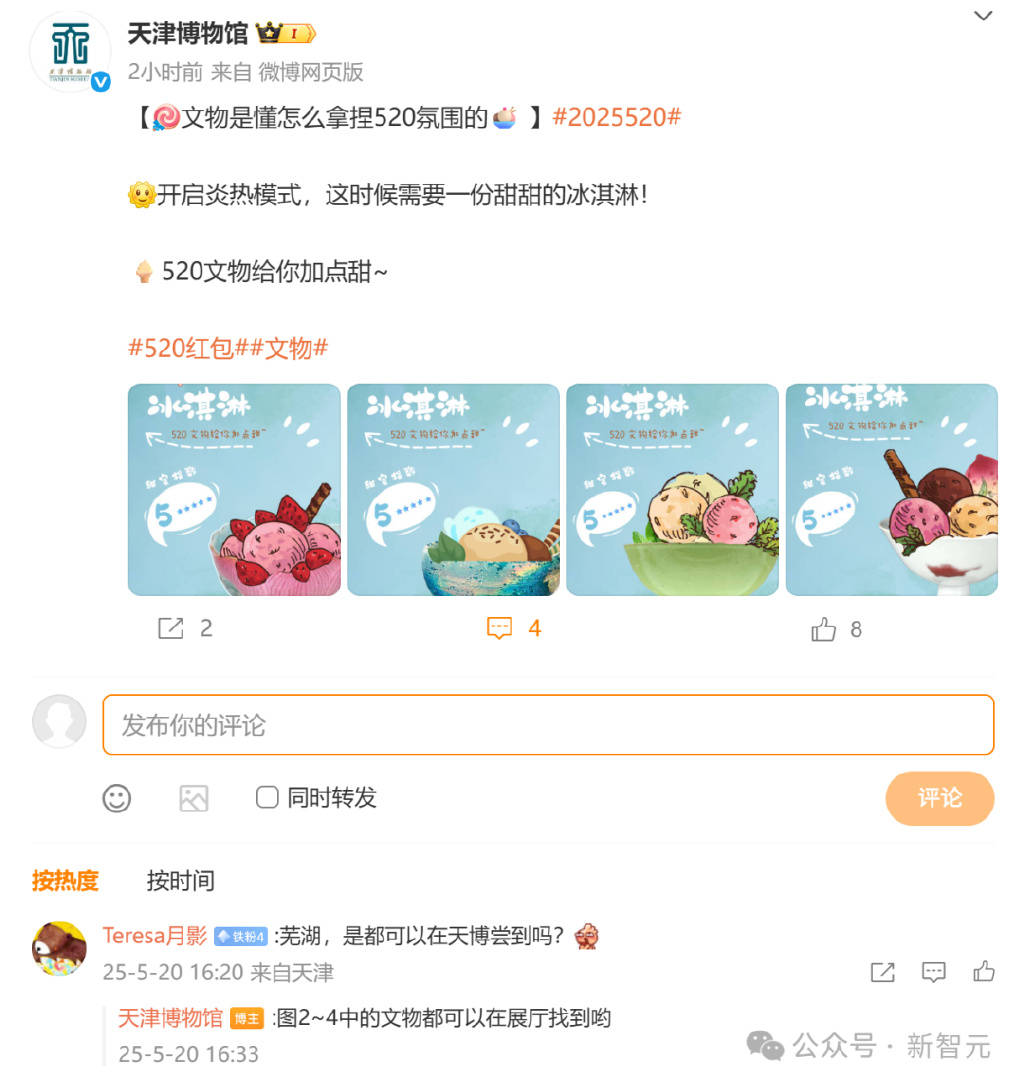1024x1087 pixels.
Task: View the blue bowl ice cream image
Action: (453, 490)
